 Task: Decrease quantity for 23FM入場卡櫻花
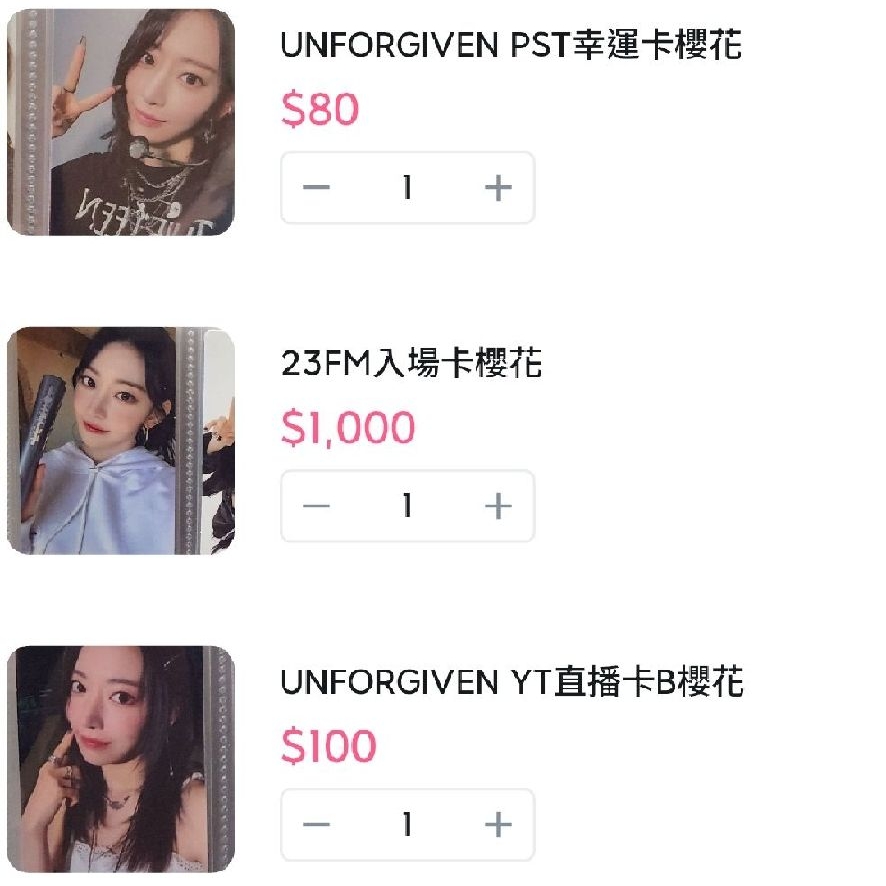(316, 506)
